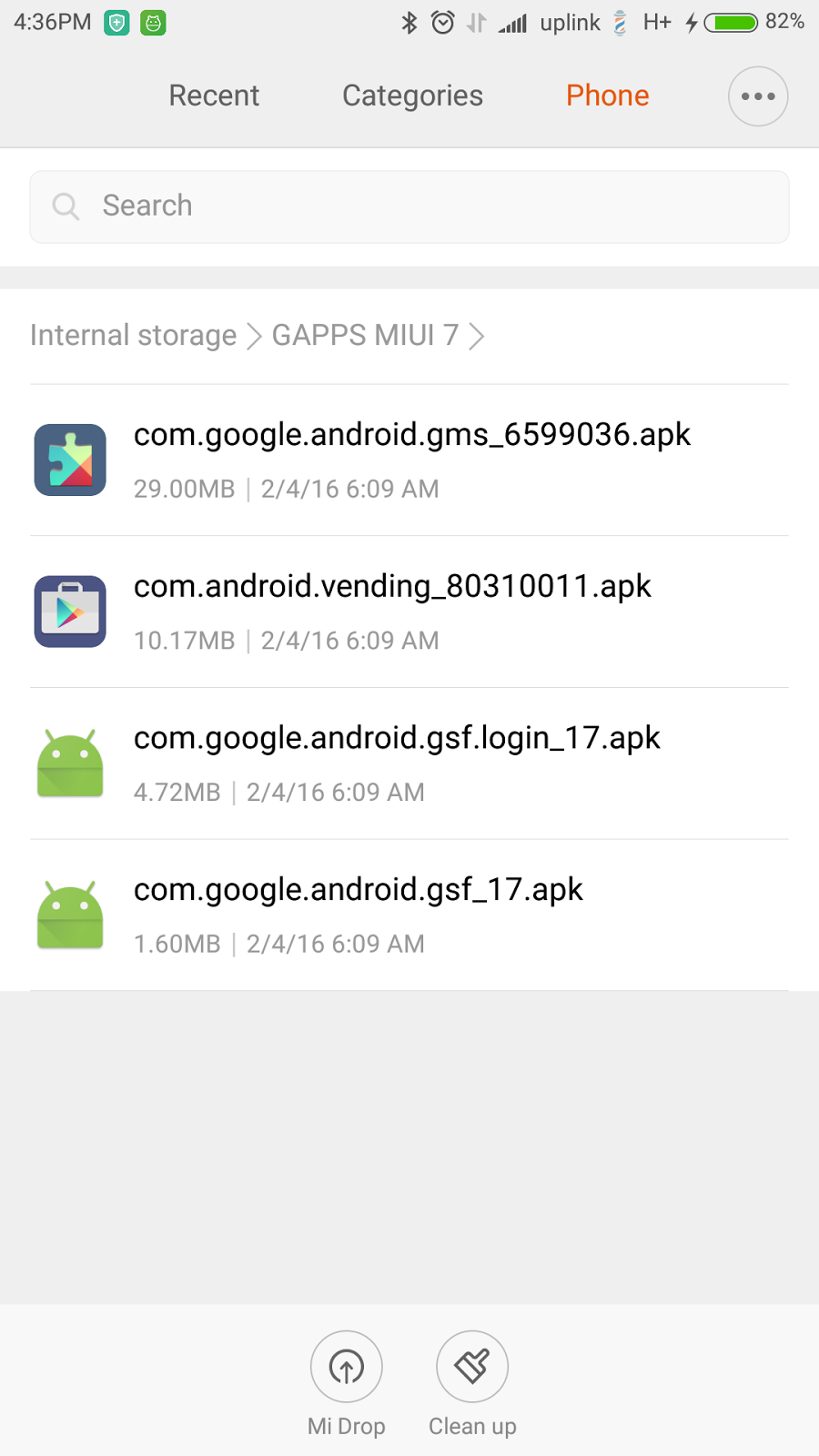Switch to the Categories tab
Image resolution: width=819 pixels, height=1456 pixels.
(412, 96)
